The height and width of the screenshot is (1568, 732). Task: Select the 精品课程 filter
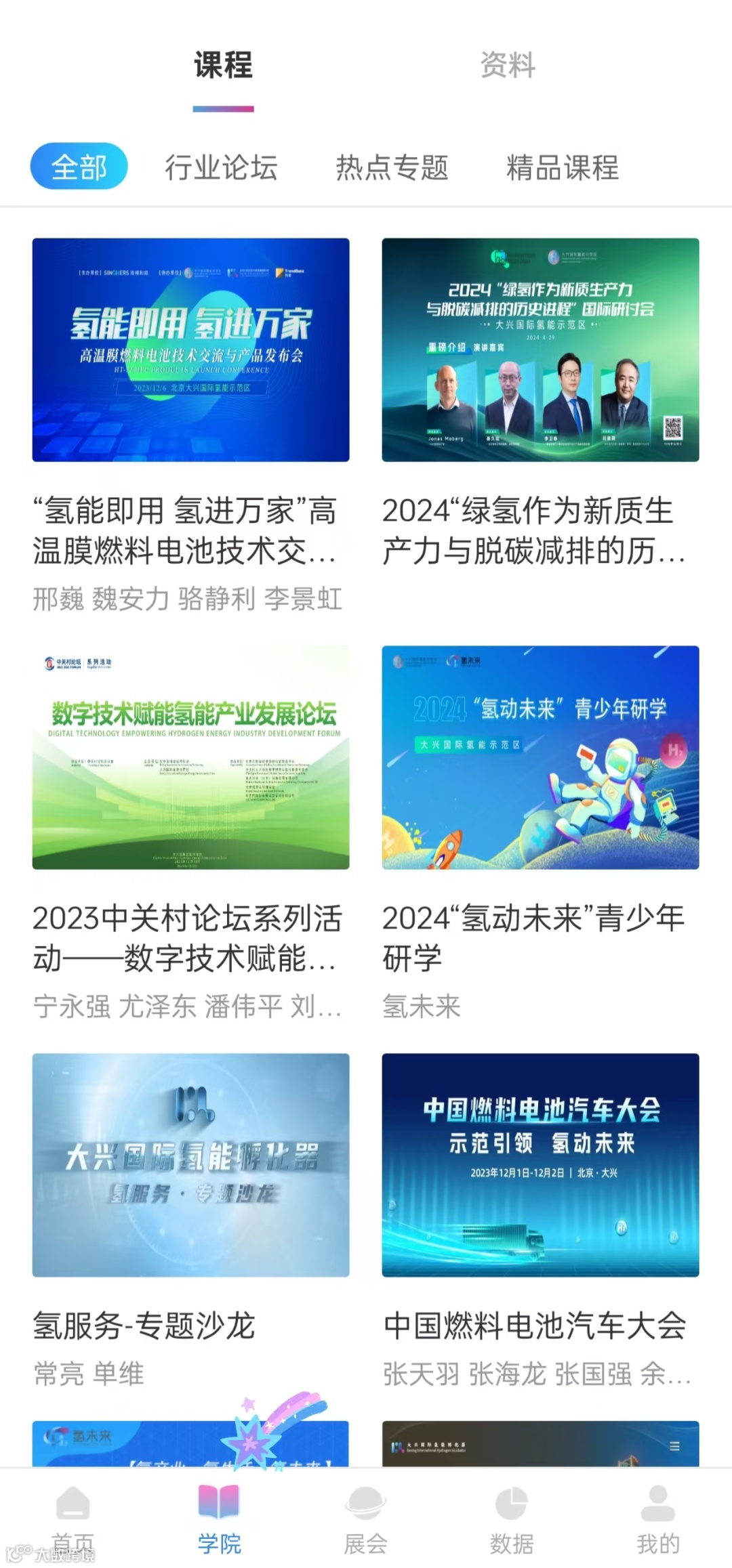pyautogui.click(x=563, y=167)
